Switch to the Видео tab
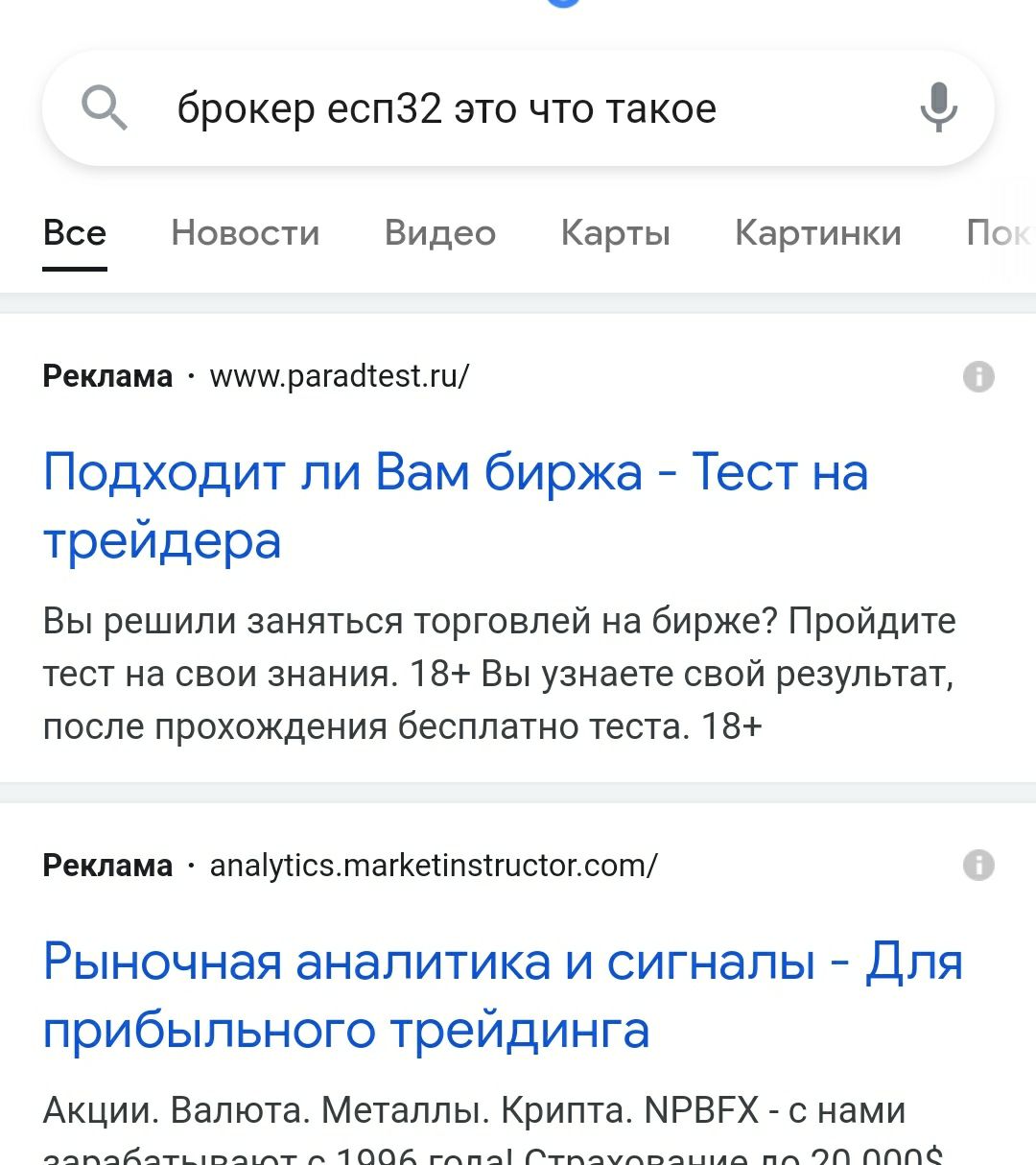 coord(440,233)
